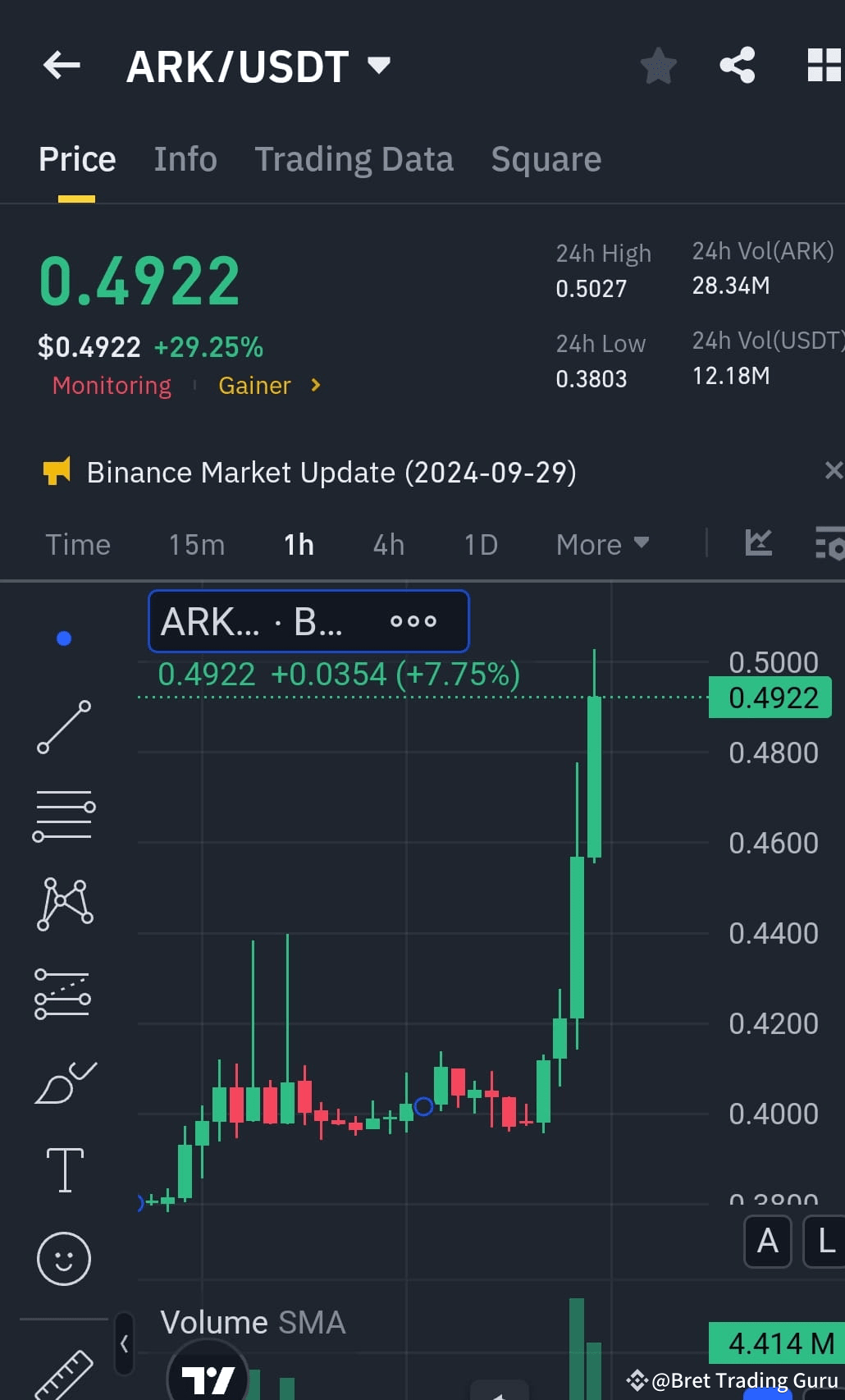Switch to the Trading Data tab

pos(354,158)
